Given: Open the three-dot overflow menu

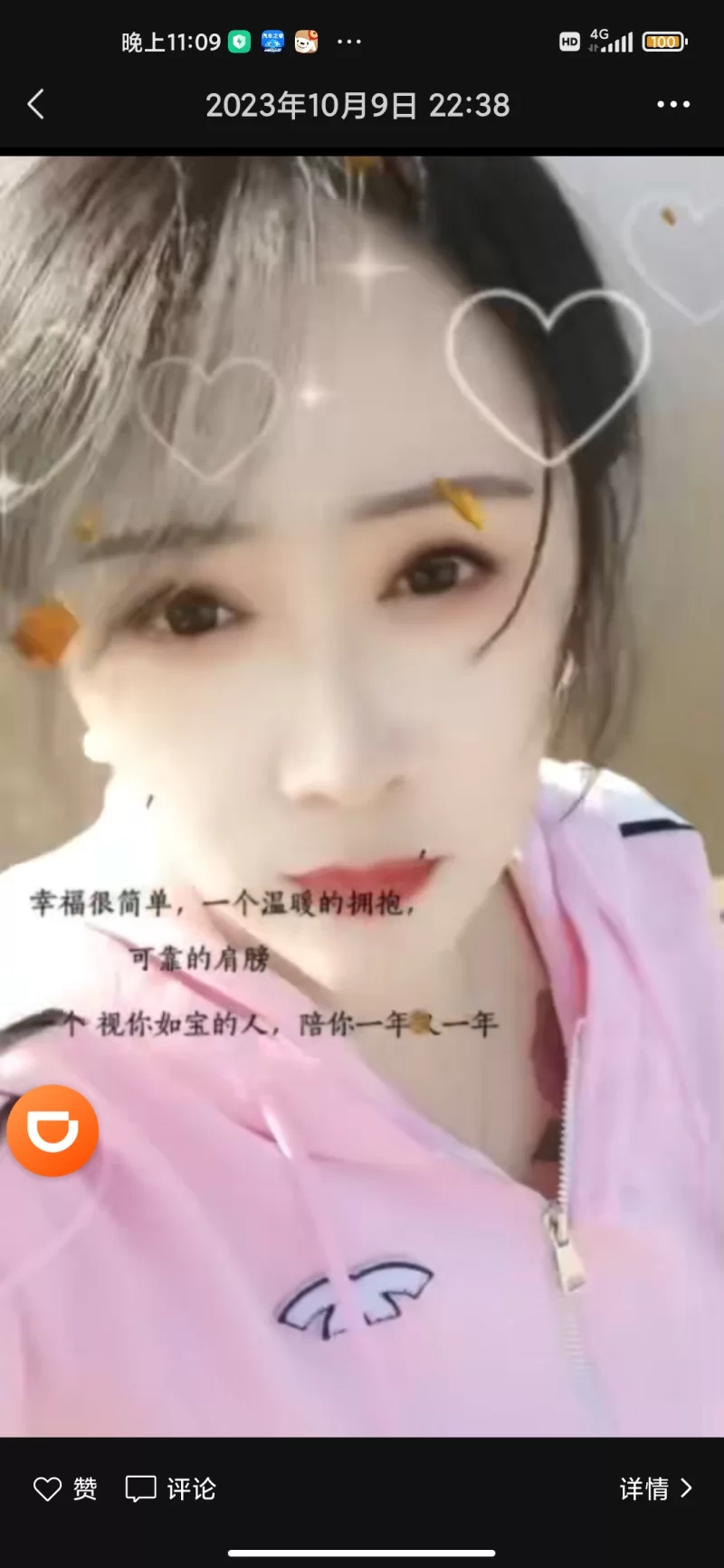Looking at the screenshot, I should click(672, 105).
